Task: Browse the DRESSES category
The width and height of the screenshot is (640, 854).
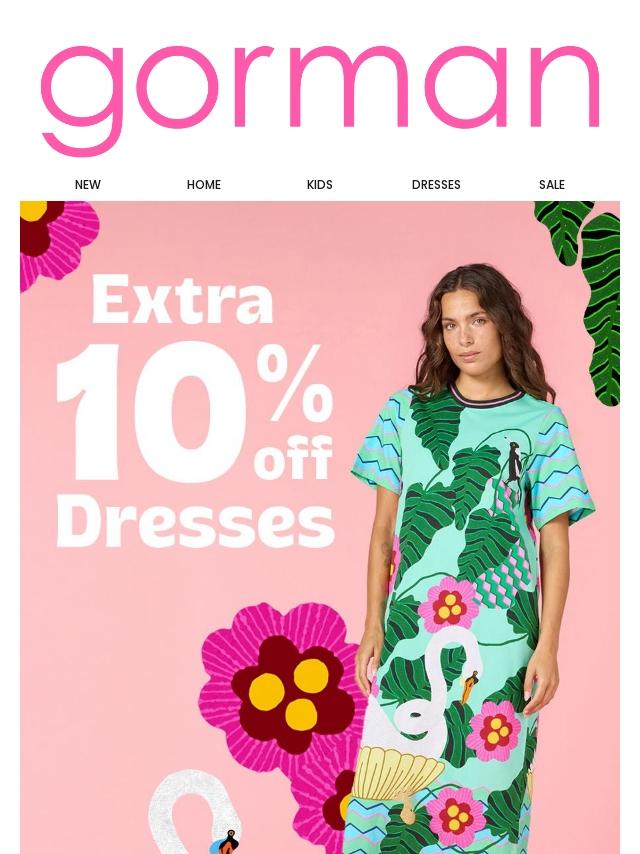Action: click(436, 185)
